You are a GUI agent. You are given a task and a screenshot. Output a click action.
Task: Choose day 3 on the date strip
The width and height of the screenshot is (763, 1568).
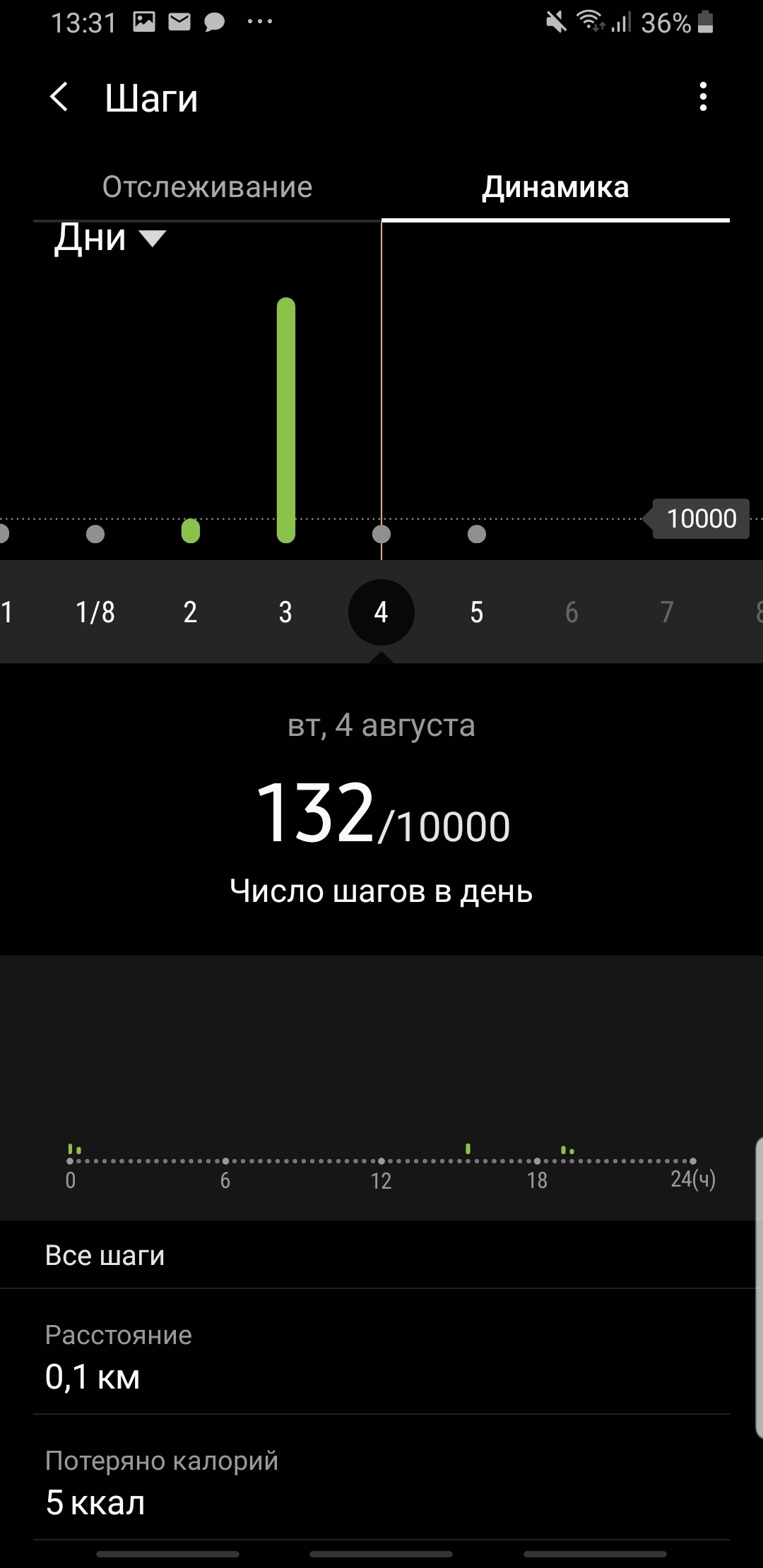[x=285, y=612]
